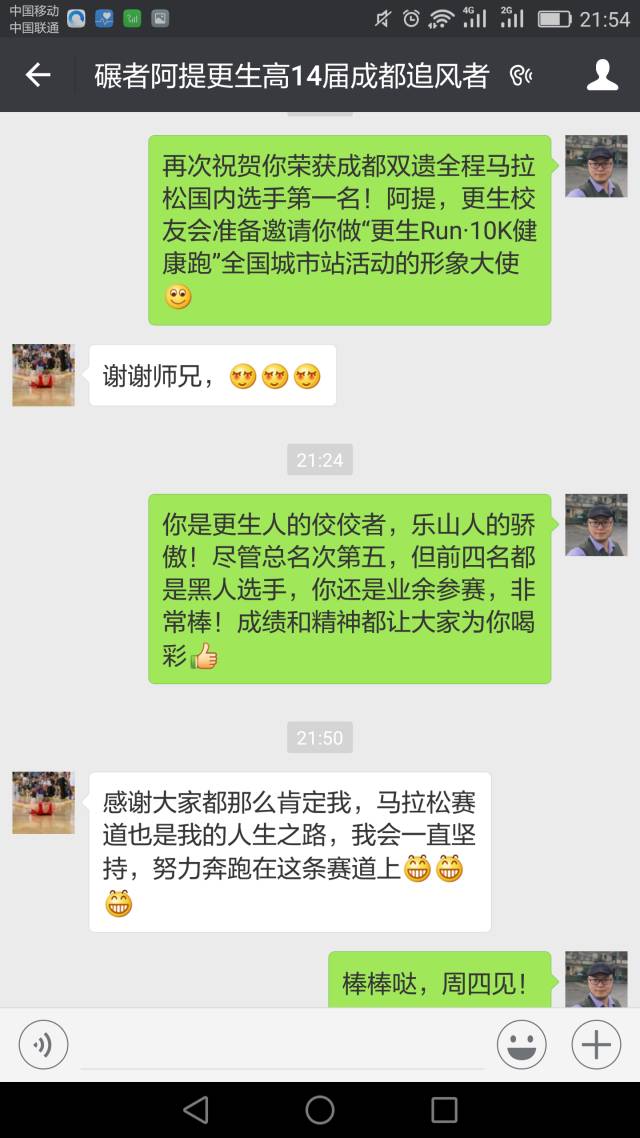Open the emoji sticker panel

click(522, 1045)
